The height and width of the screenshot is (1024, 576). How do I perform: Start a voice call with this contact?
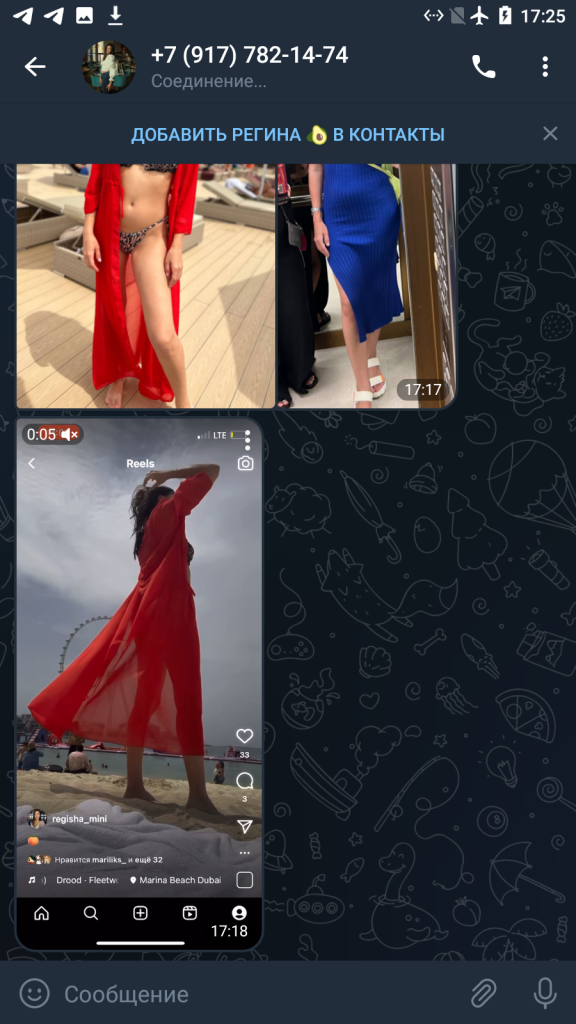coord(483,67)
